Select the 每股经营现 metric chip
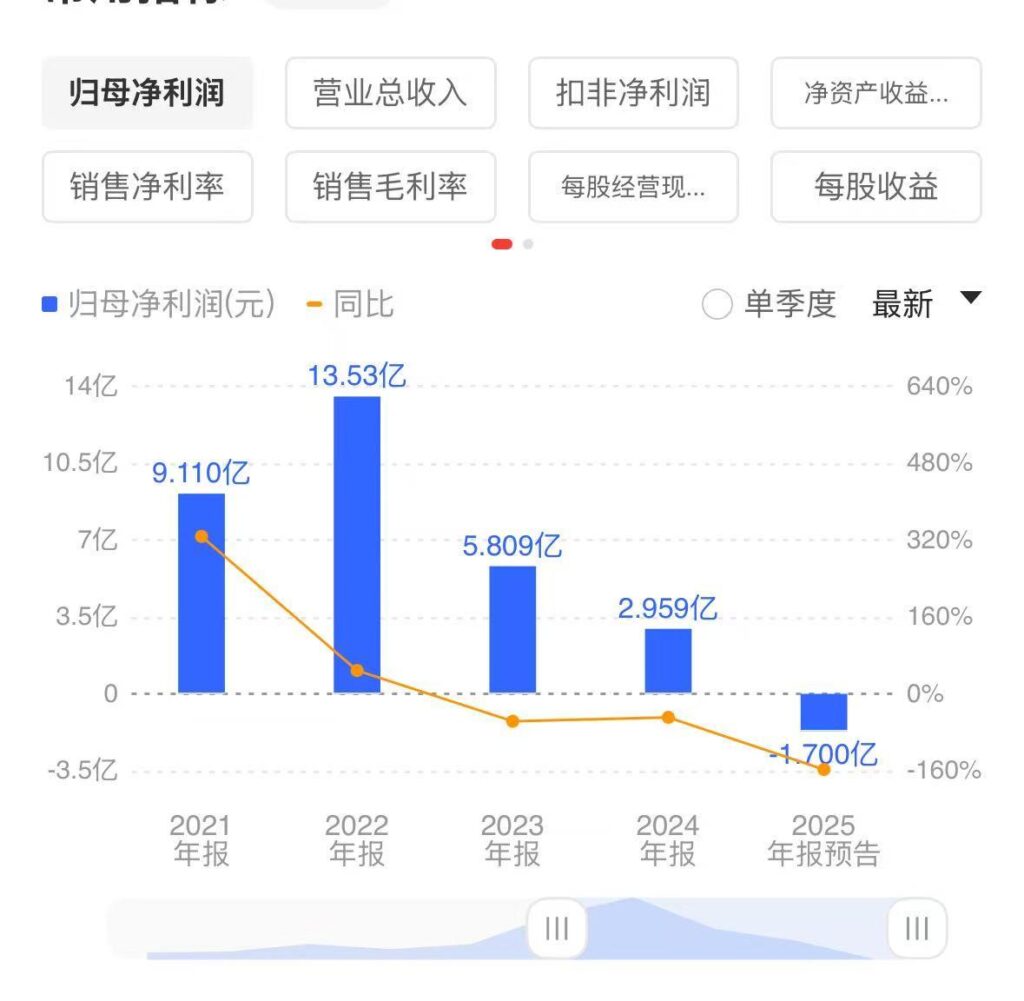Screen dimensions: 1024x1001 [633, 186]
